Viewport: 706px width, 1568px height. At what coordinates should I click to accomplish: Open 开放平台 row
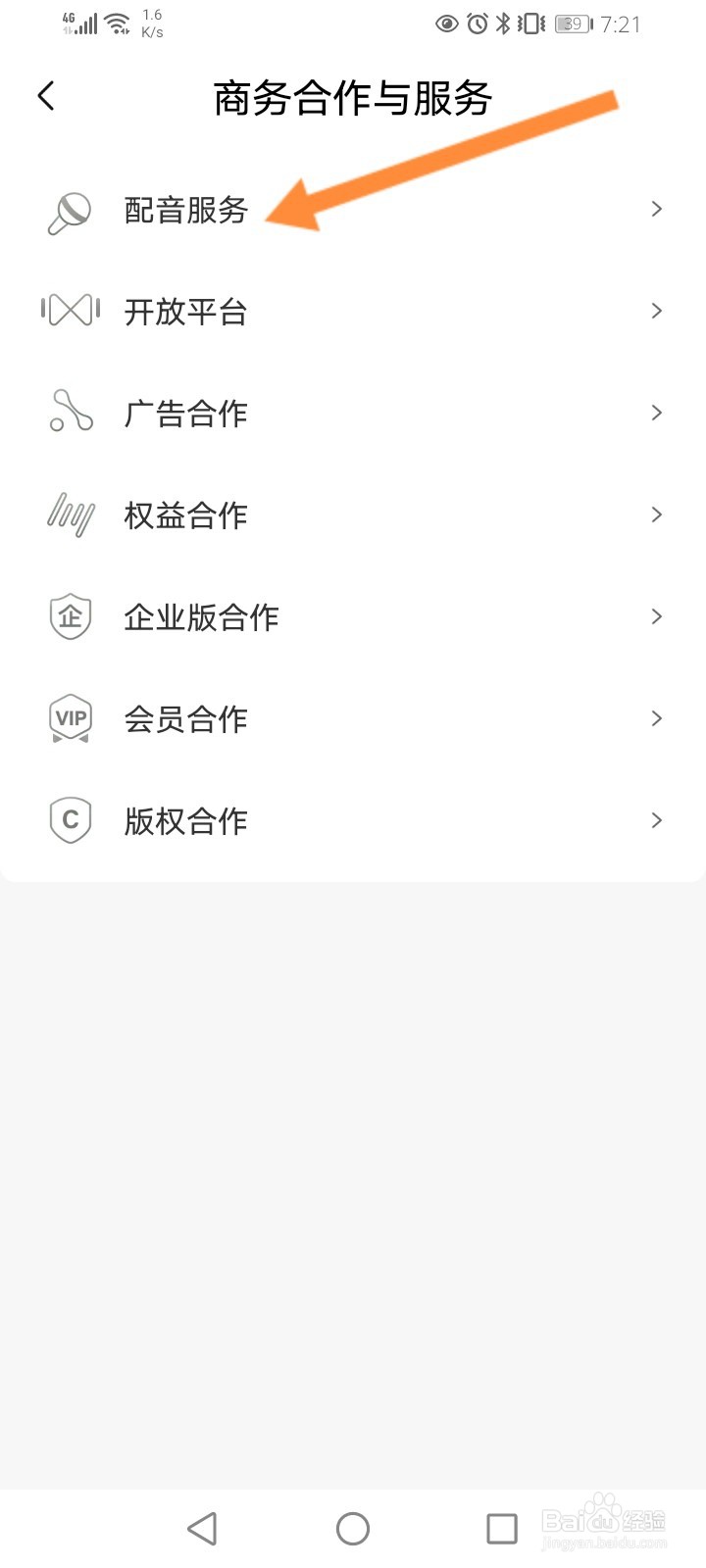click(353, 312)
